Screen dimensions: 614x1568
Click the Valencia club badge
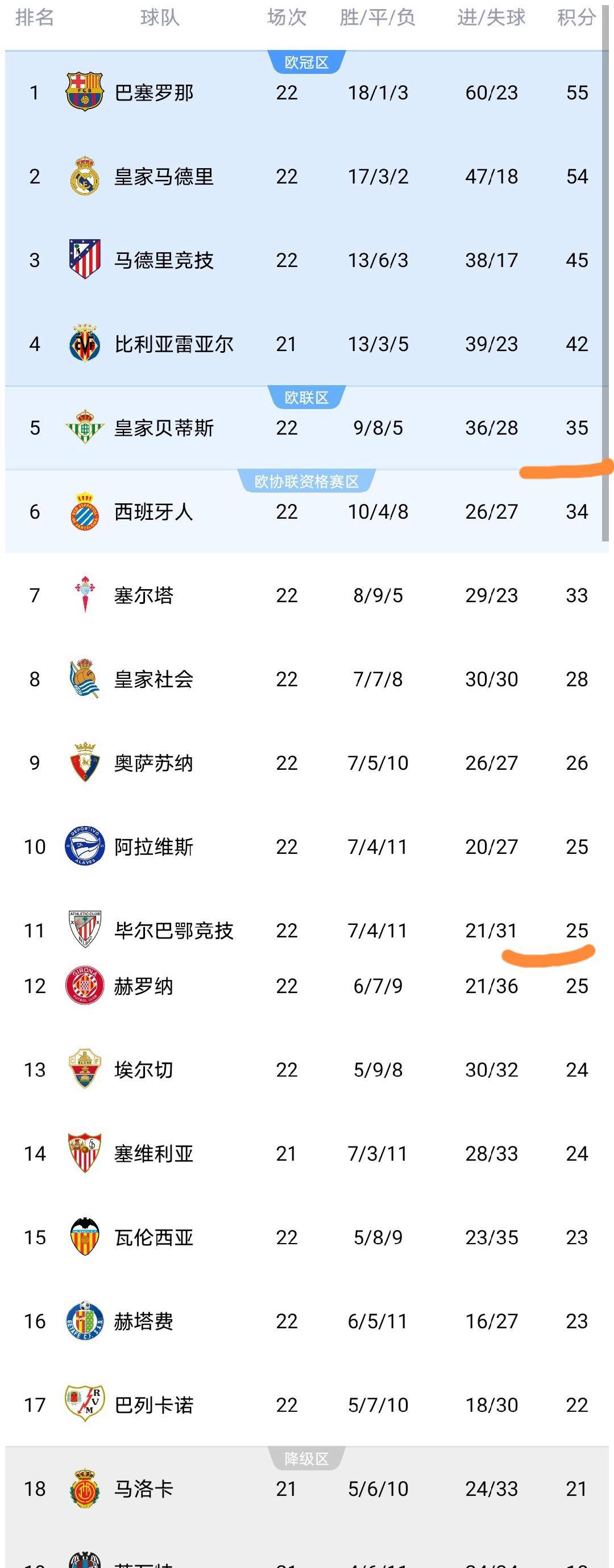click(x=86, y=1237)
